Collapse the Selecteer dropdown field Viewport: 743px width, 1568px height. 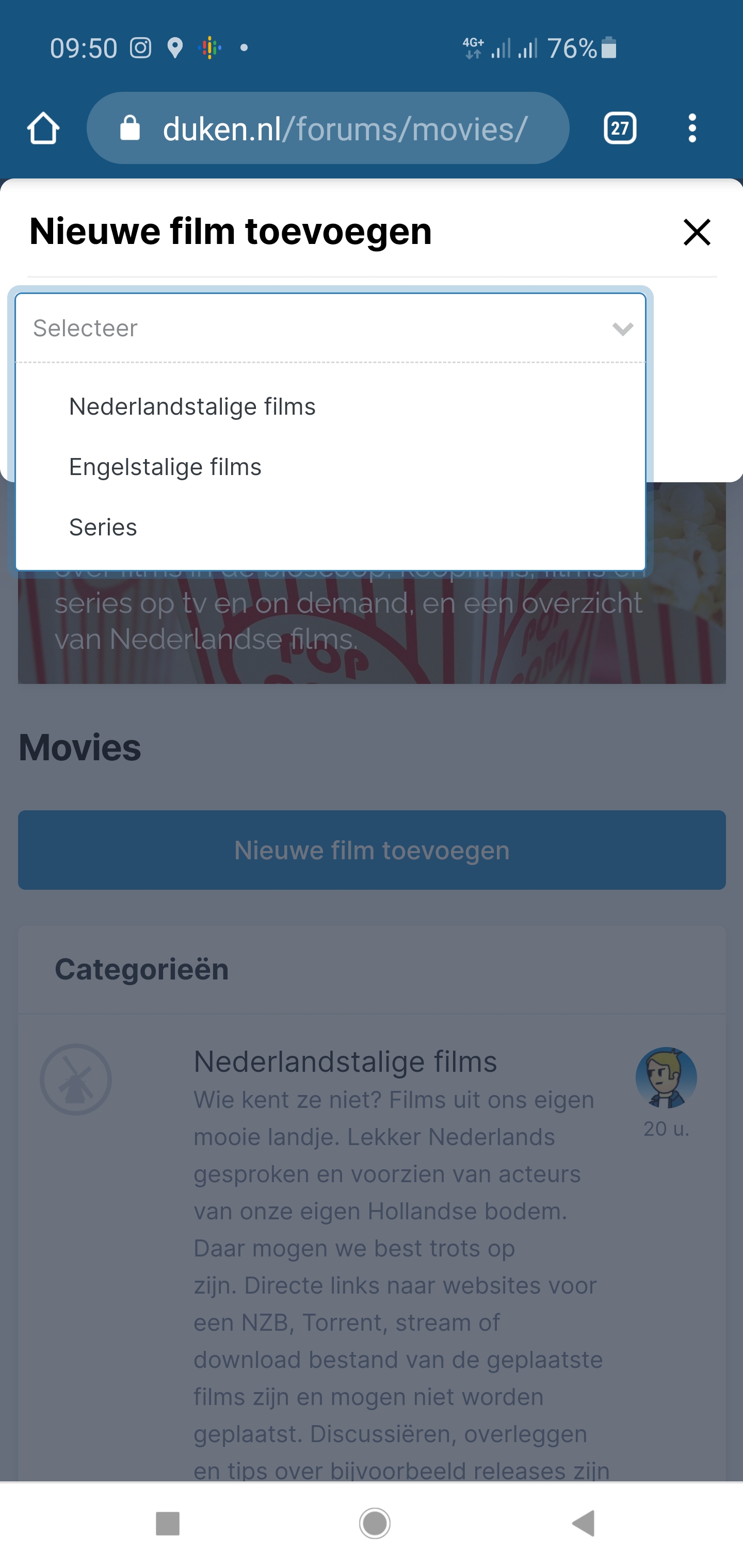[x=330, y=328]
